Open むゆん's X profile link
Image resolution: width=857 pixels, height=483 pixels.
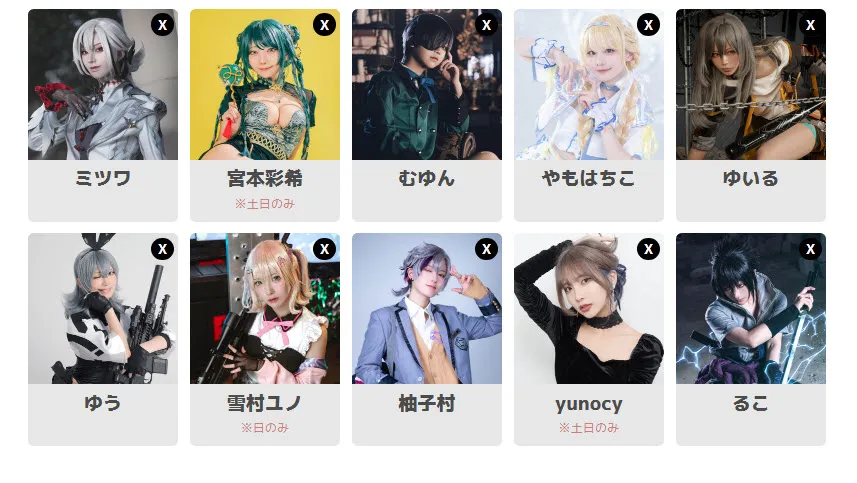(x=486, y=25)
